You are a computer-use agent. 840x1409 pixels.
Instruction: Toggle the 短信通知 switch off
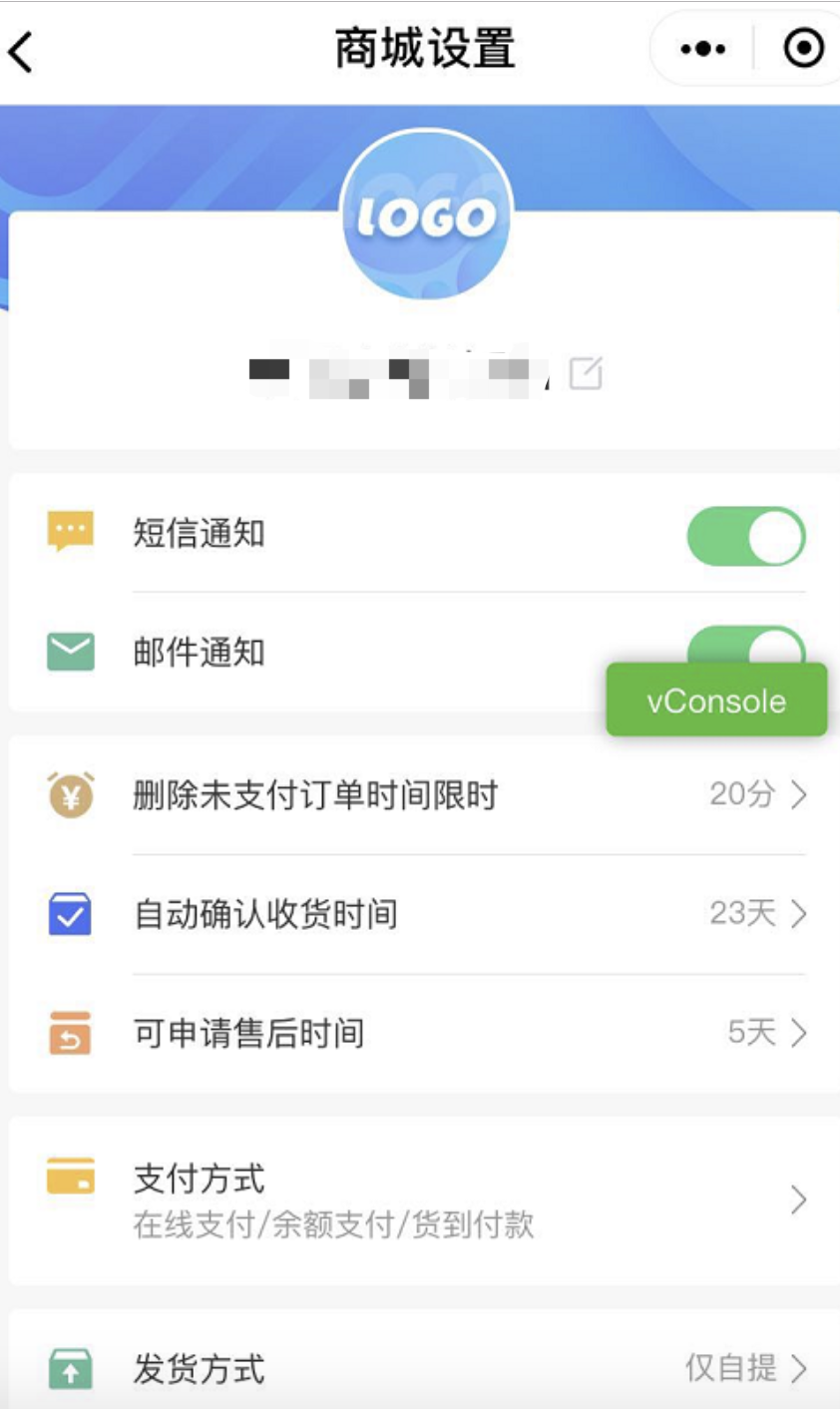pos(745,536)
